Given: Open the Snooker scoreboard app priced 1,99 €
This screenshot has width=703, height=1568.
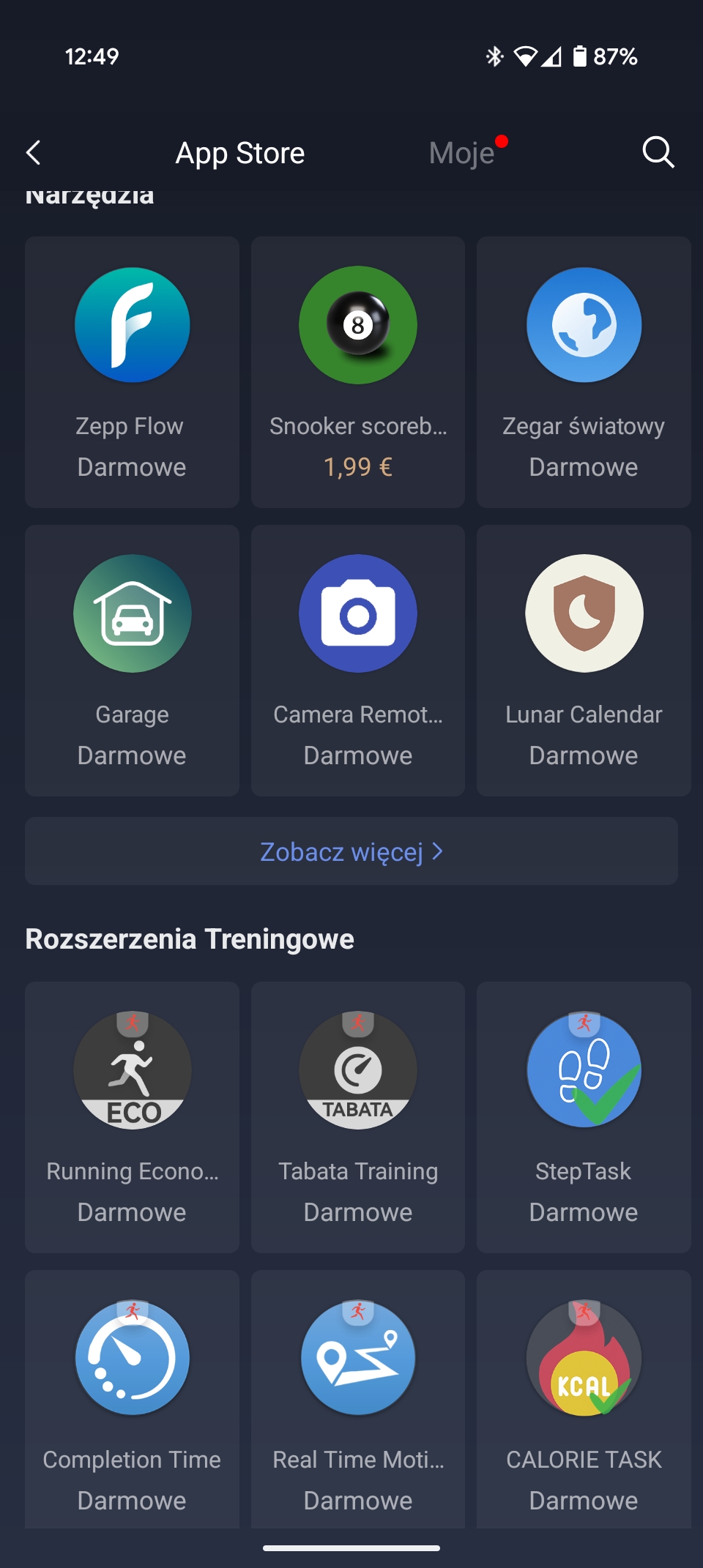Looking at the screenshot, I should click(x=358, y=372).
